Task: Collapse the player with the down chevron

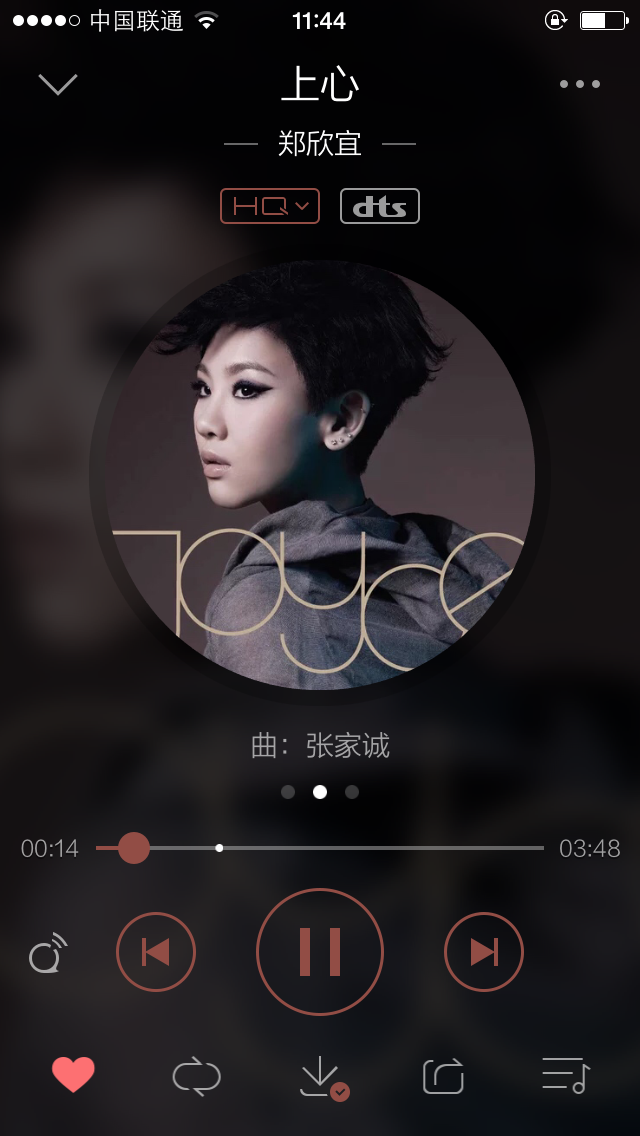Action: [58, 84]
